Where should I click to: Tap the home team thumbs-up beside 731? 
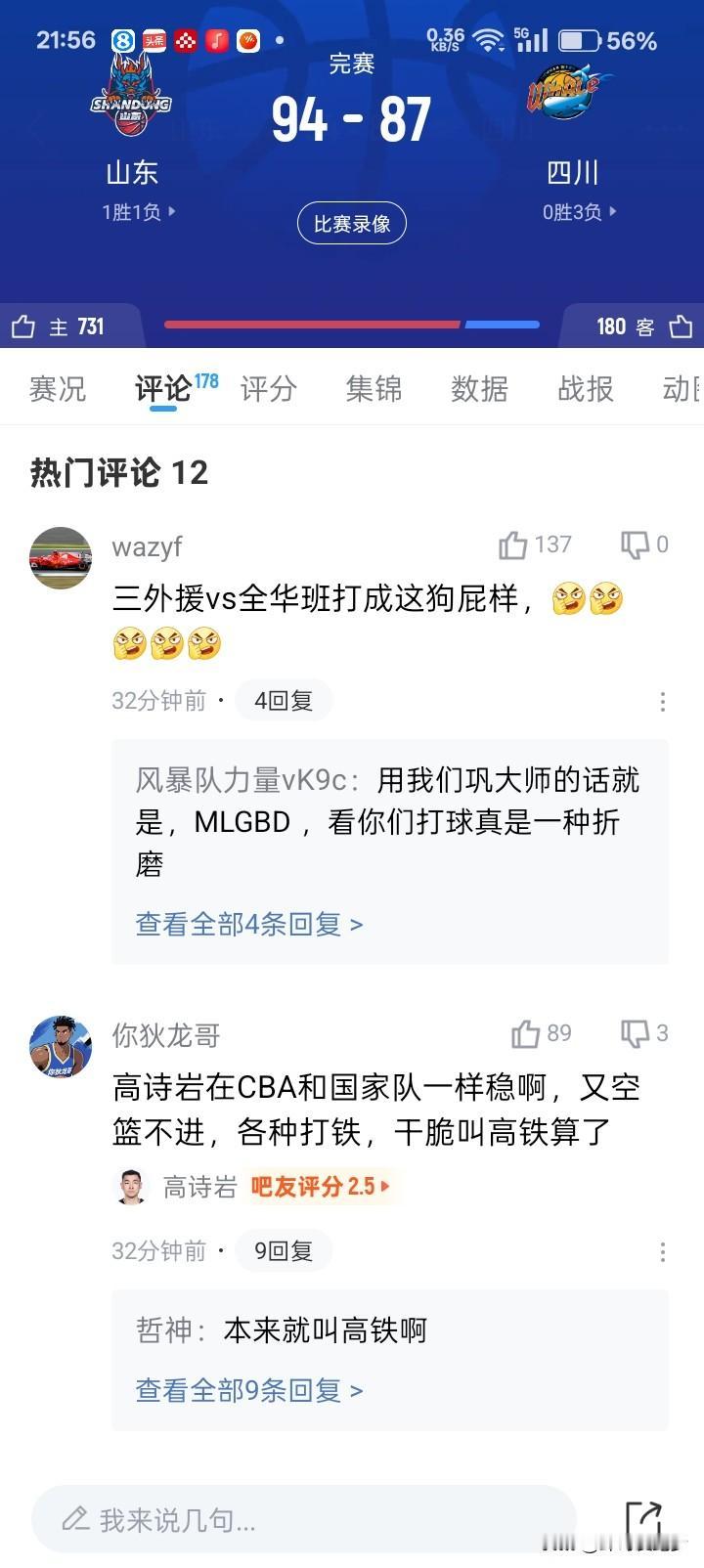(22, 326)
